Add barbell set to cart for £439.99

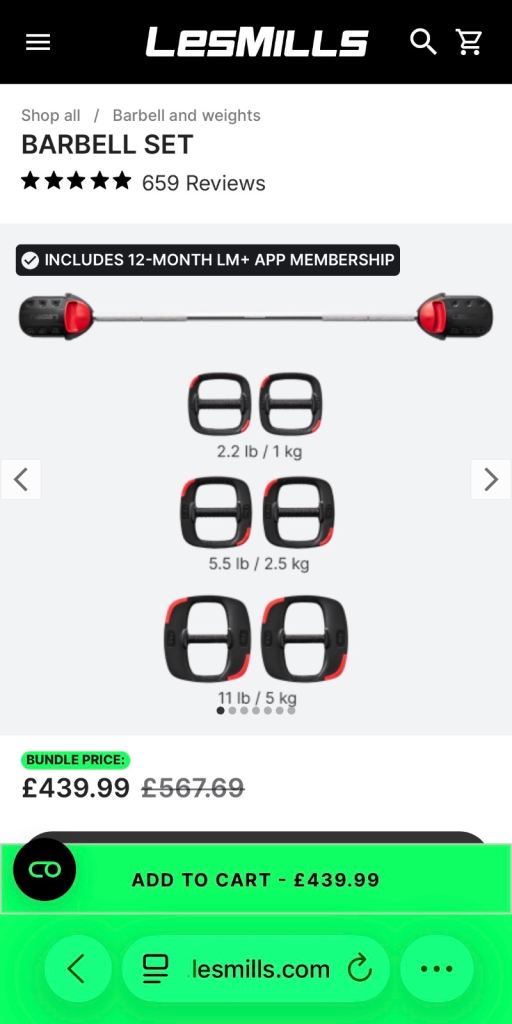pyautogui.click(x=256, y=879)
